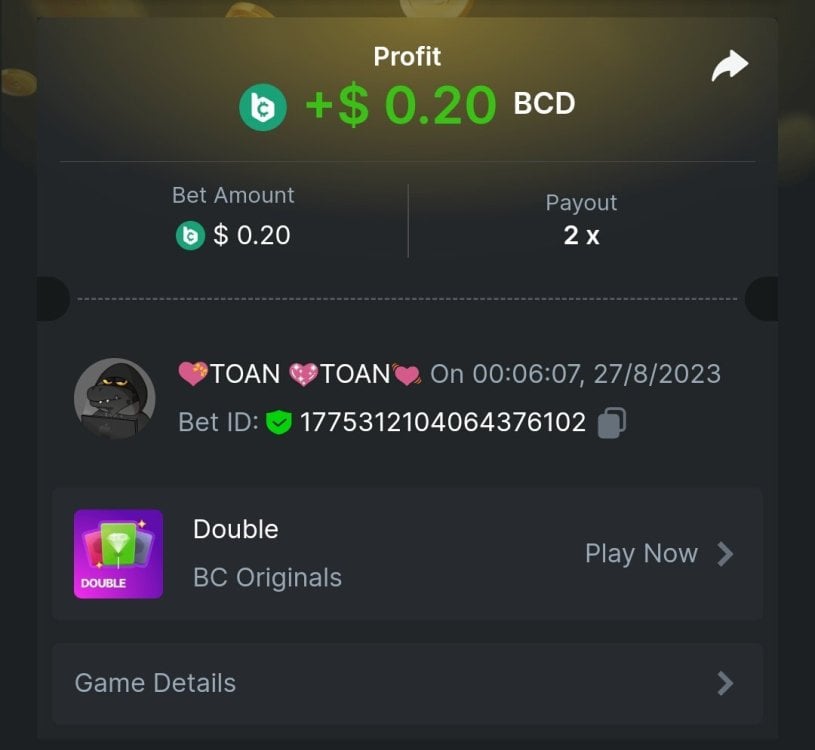Open TOAN's profile avatar
This screenshot has height=750, width=815.
pyautogui.click(x=115, y=398)
